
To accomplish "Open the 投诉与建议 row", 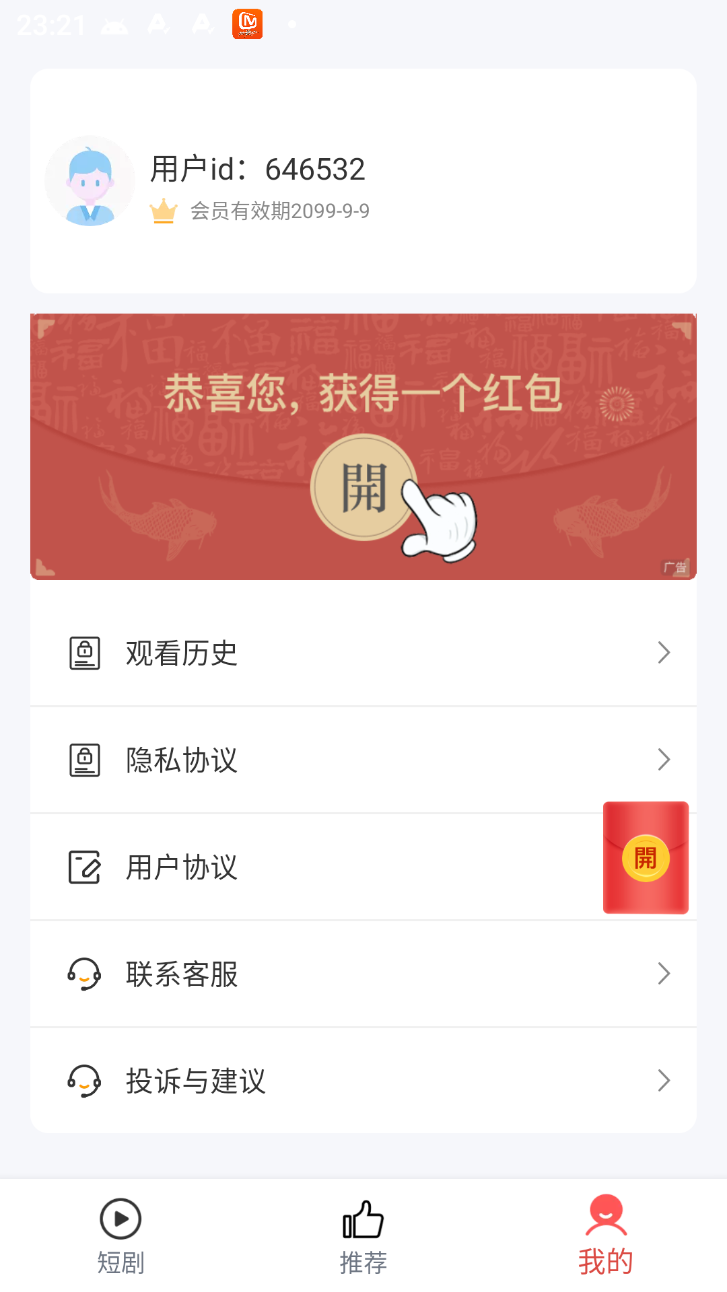I will (x=362, y=1081).
